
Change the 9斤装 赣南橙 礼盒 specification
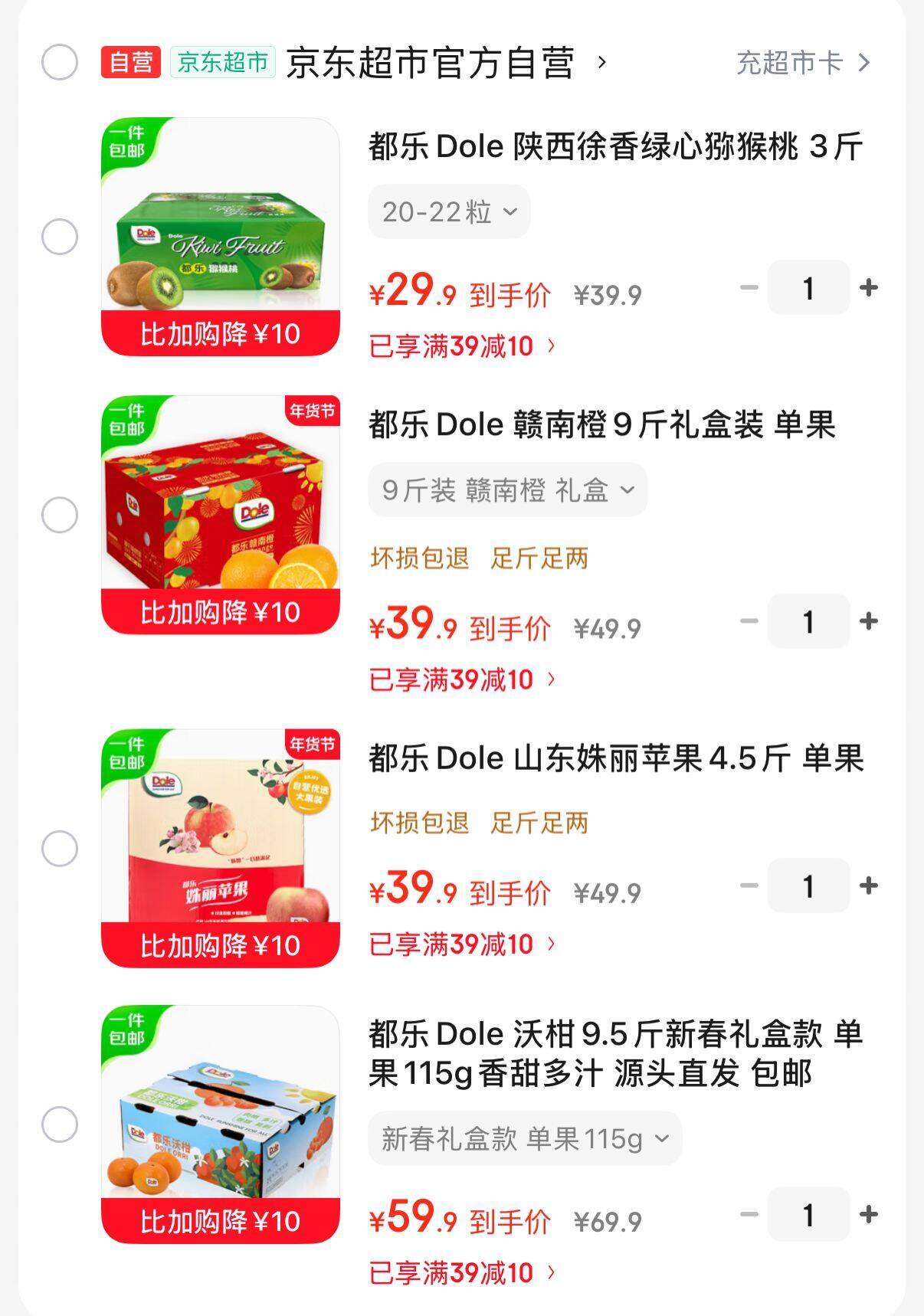(x=507, y=489)
